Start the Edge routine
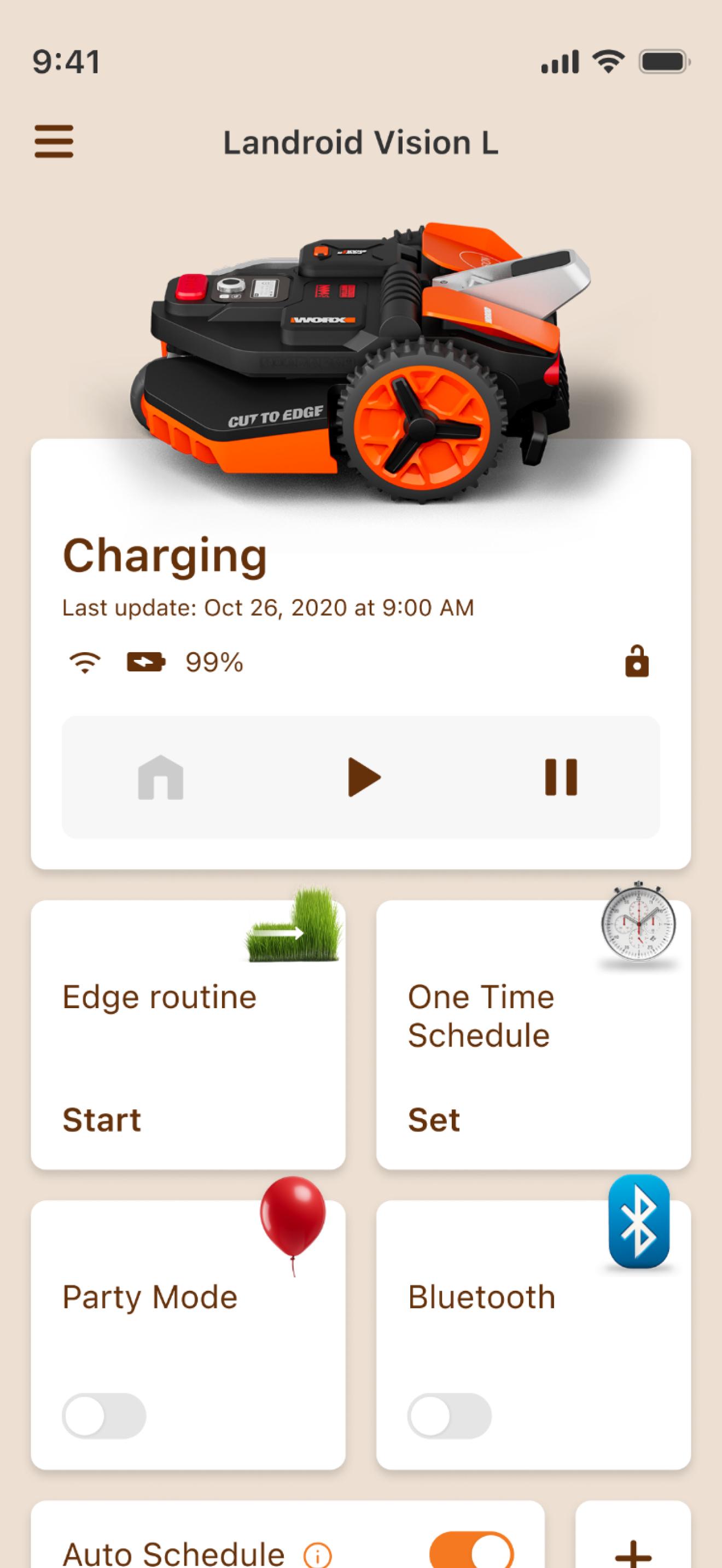 (x=102, y=1119)
